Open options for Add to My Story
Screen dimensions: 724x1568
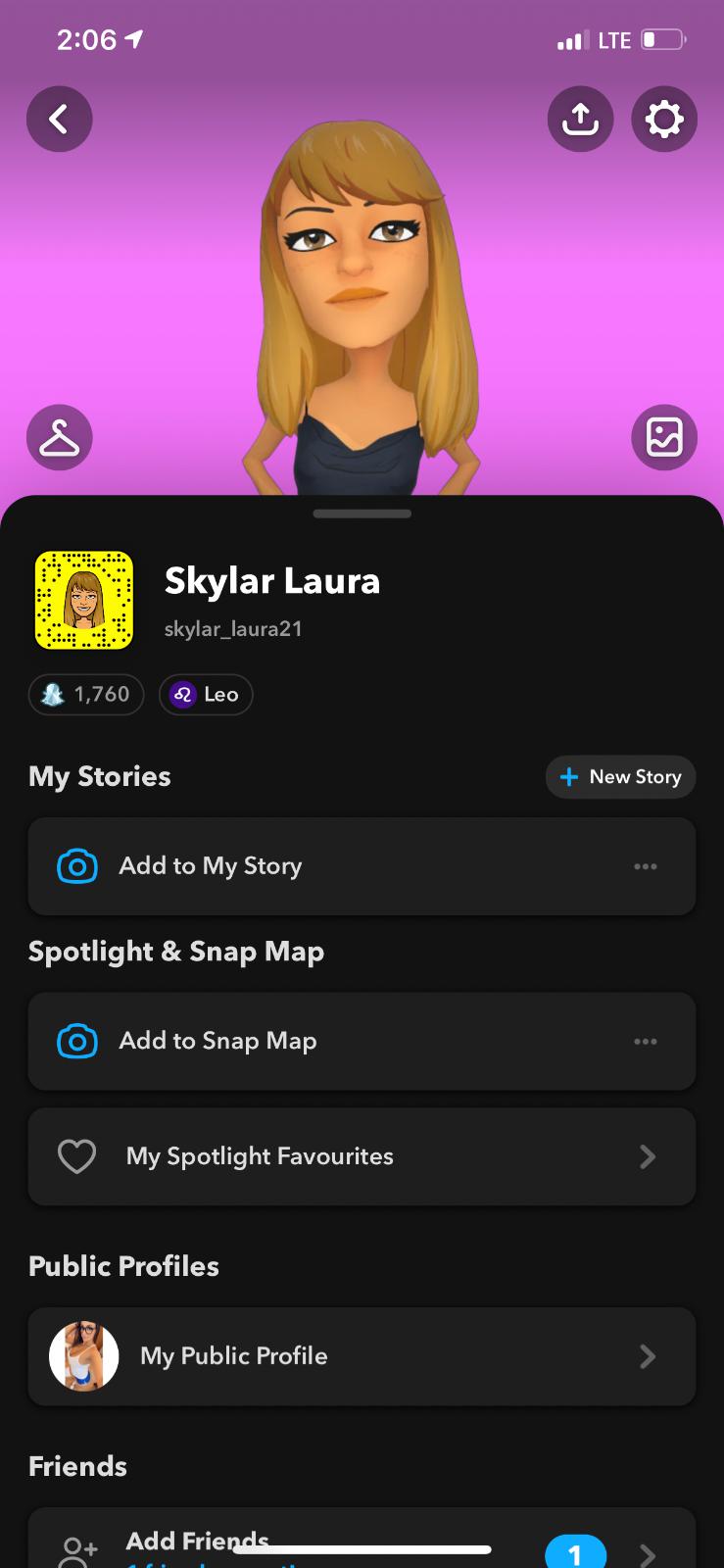[x=646, y=866]
